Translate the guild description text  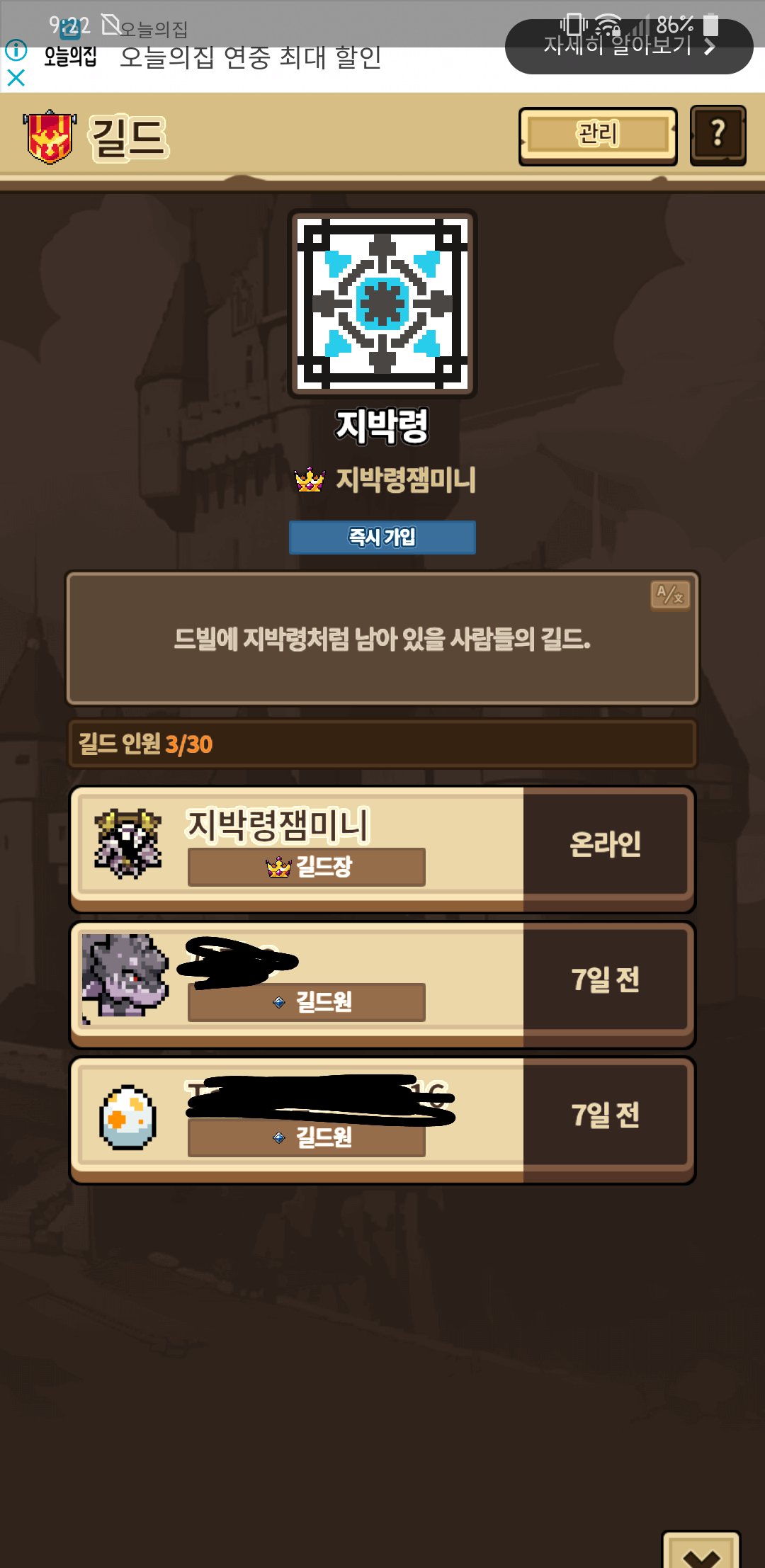(669, 595)
